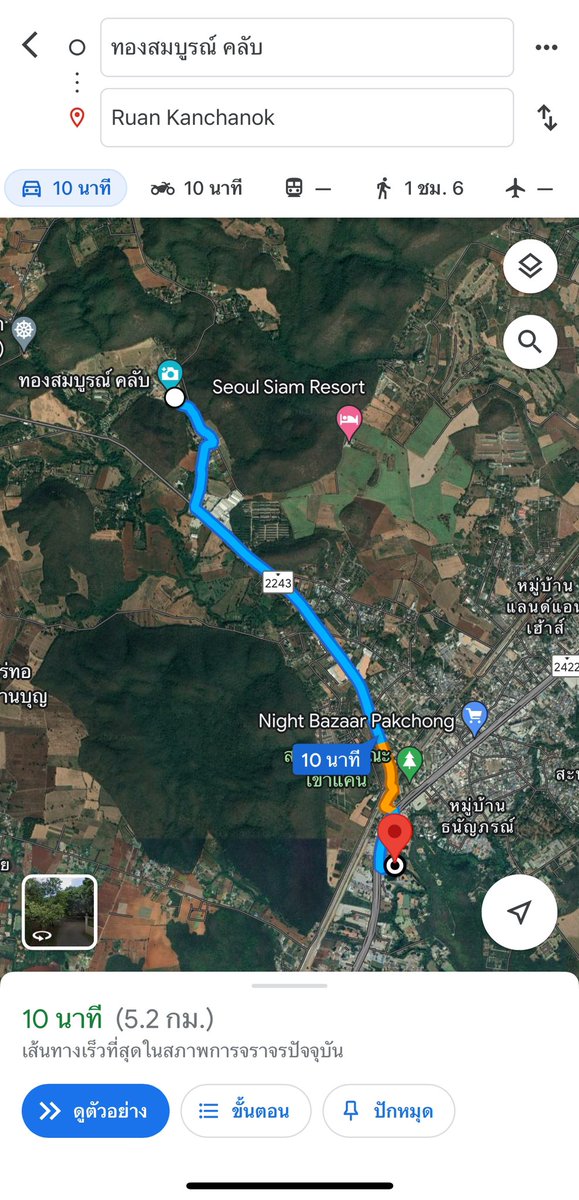The height and width of the screenshot is (1200, 579).
Task: Switch to the flight mode tab
Action: click(x=529, y=188)
